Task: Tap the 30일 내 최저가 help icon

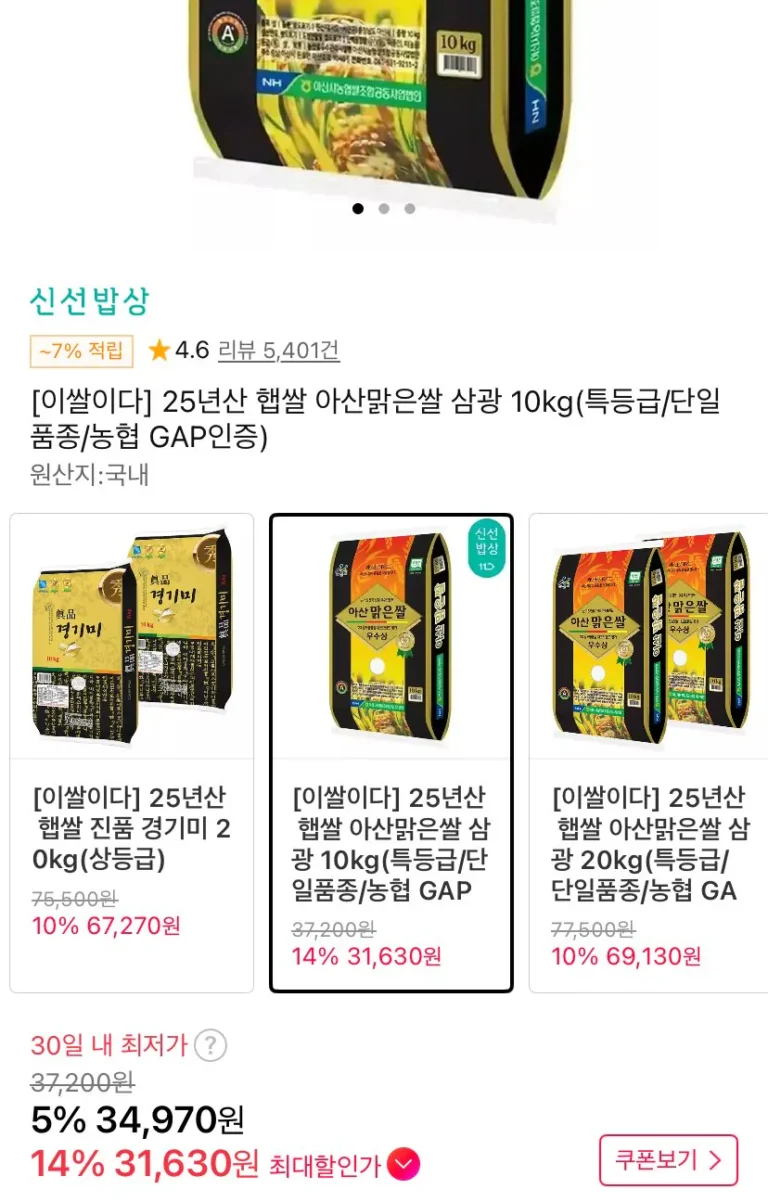Action: click(210, 1046)
